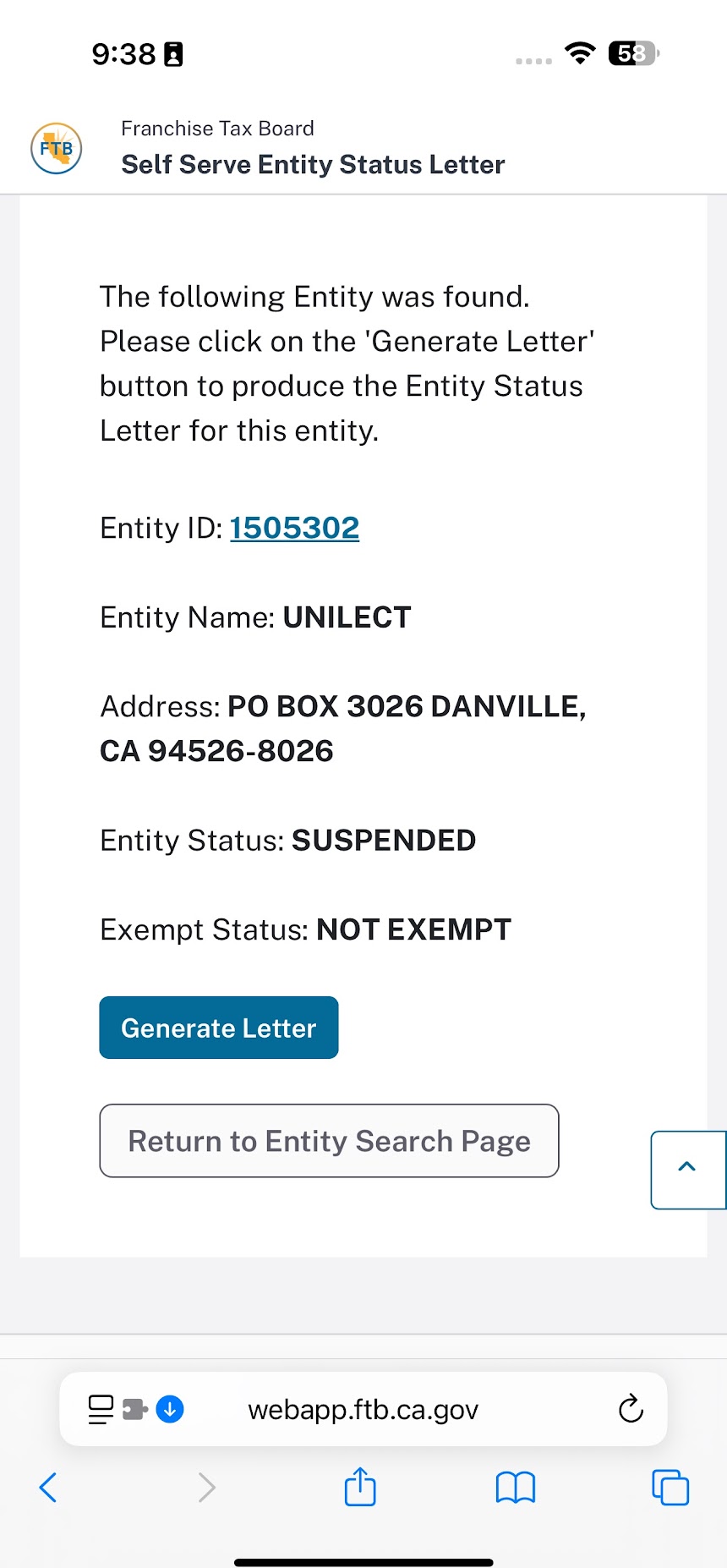Tap the Generate Letter button
727x1568 pixels.
pos(219,1028)
